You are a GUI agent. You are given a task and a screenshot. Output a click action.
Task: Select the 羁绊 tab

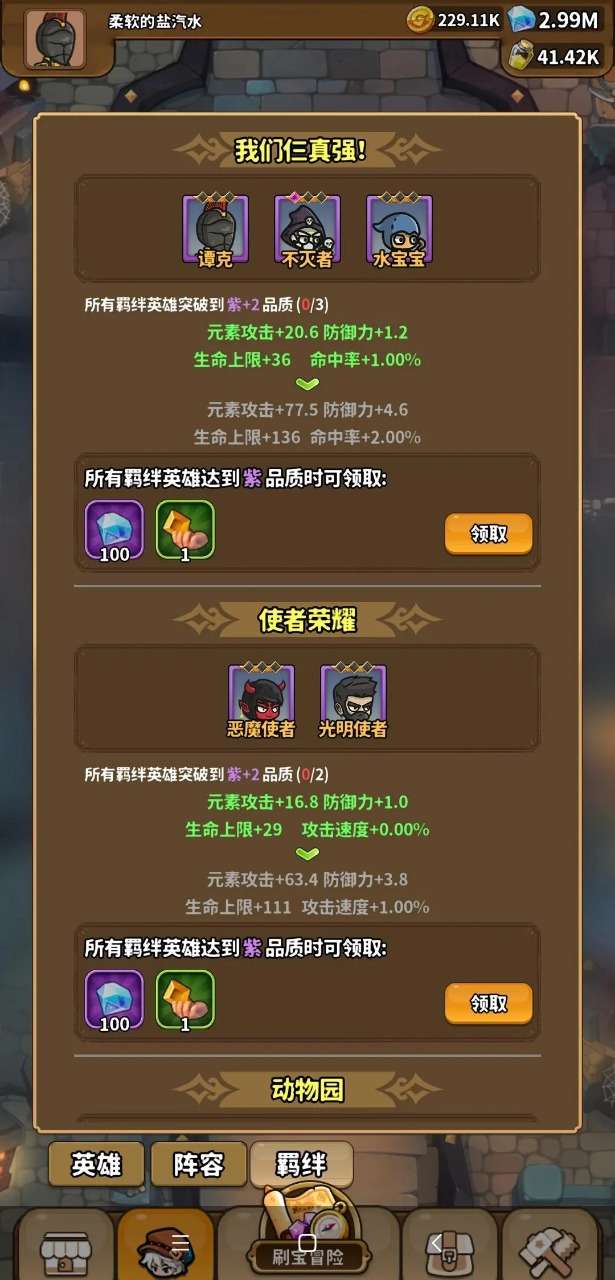point(301,1165)
